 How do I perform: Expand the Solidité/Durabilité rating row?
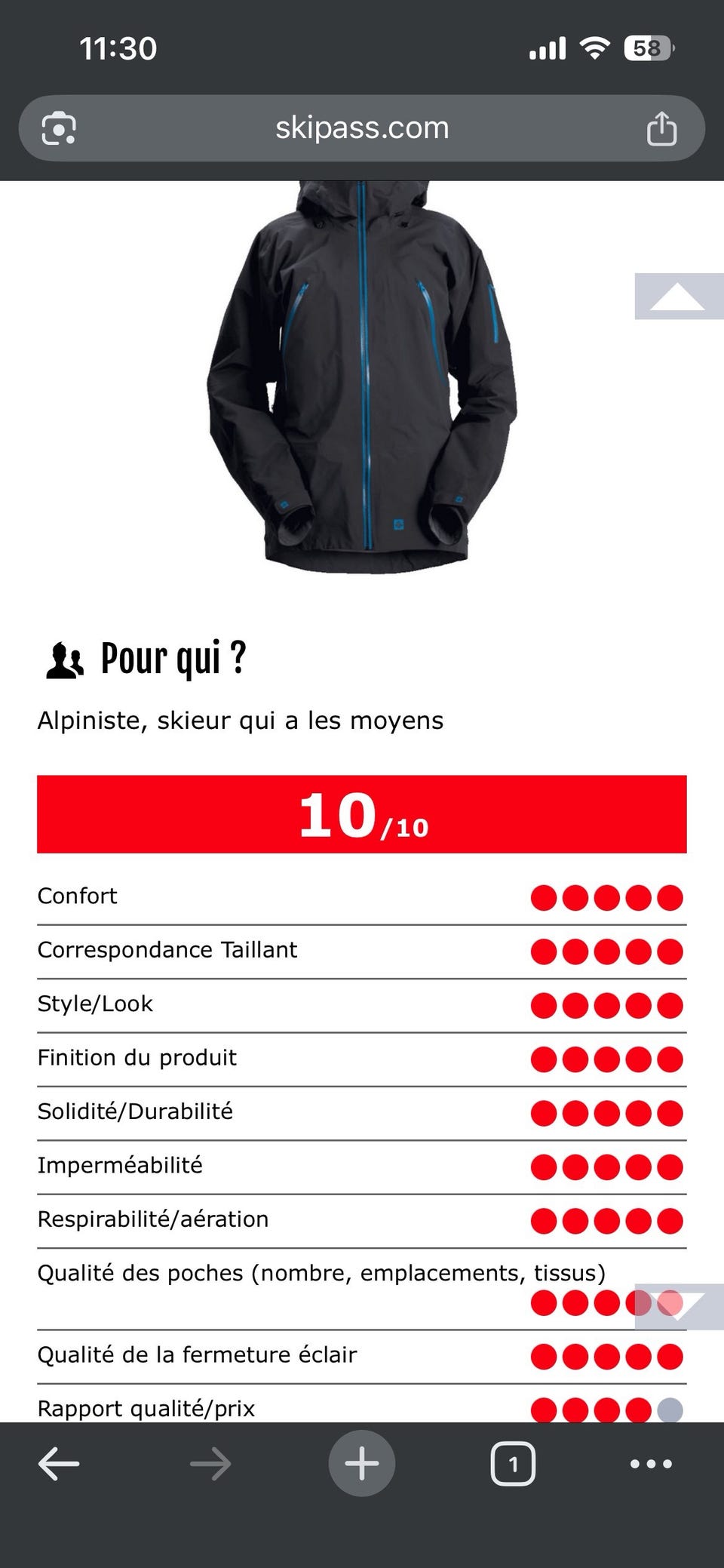pyautogui.click(x=136, y=1111)
